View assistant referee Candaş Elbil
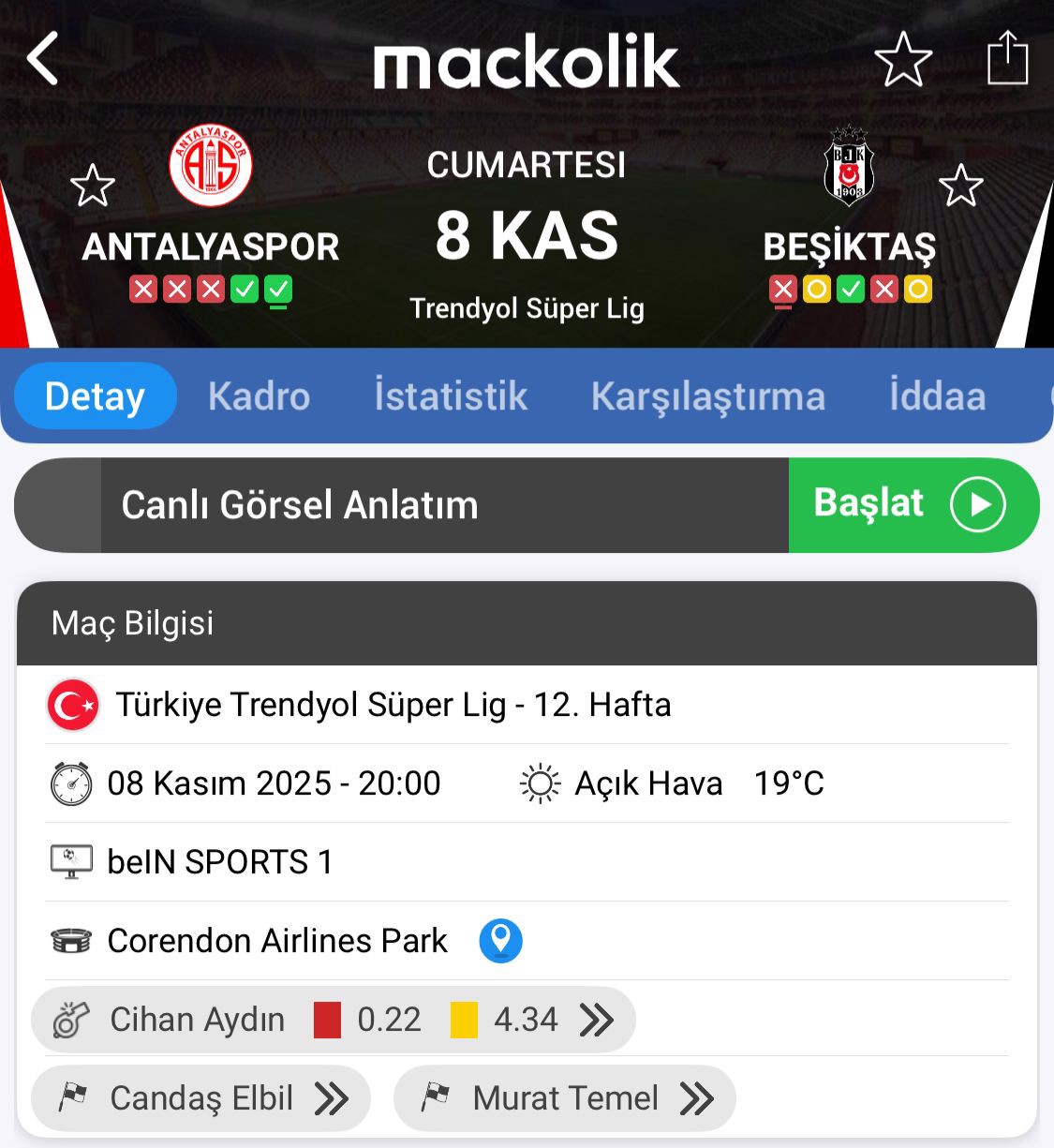1054x1148 pixels. pyautogui.click(x=200, y=1098)
